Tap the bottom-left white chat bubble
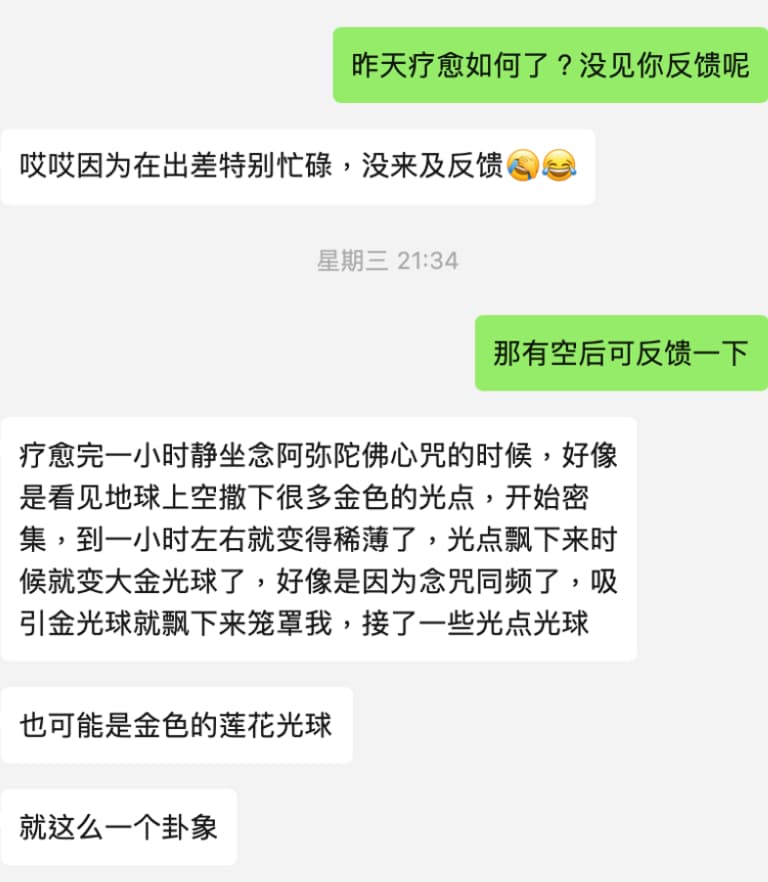 [120, 827]
